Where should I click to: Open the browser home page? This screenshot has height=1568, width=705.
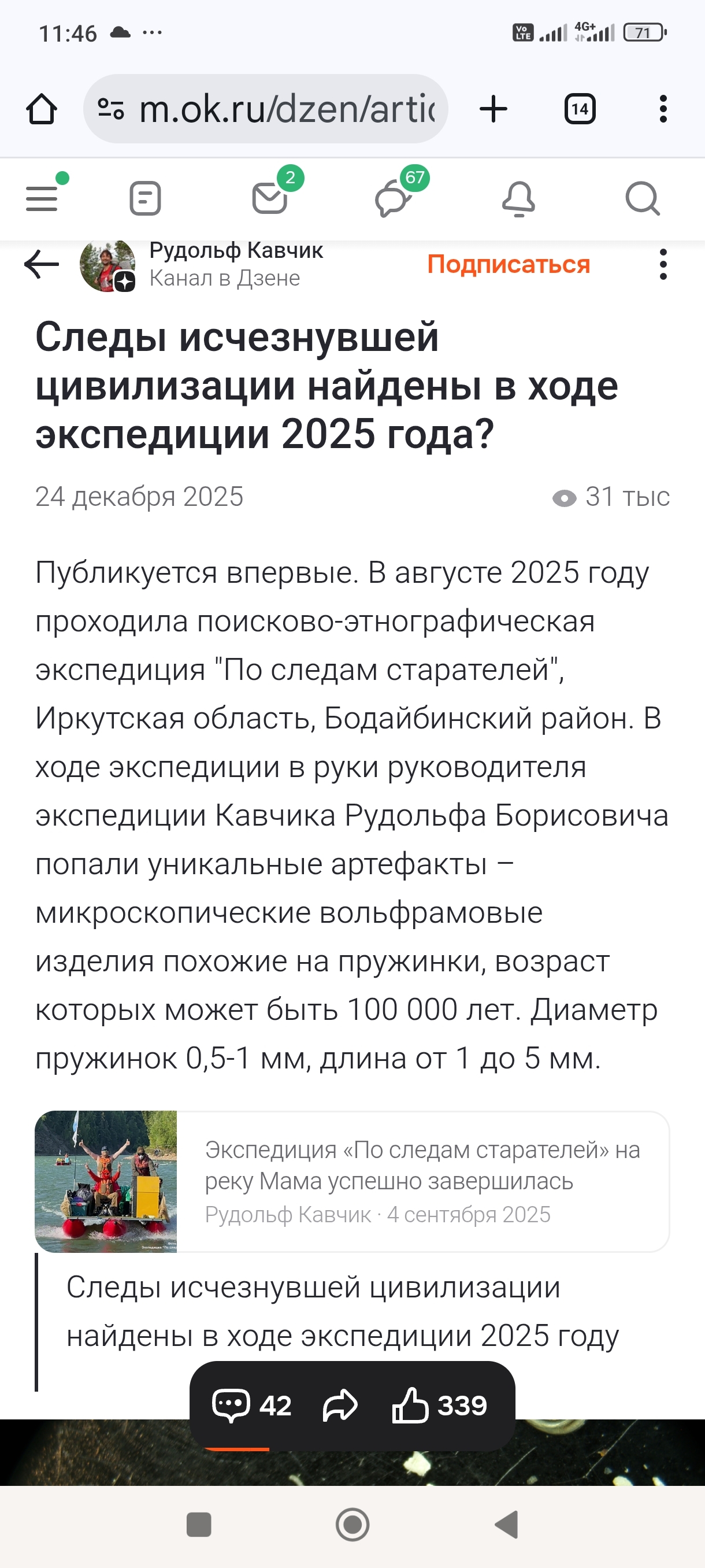pyautogui.click(x=42, y=110)
